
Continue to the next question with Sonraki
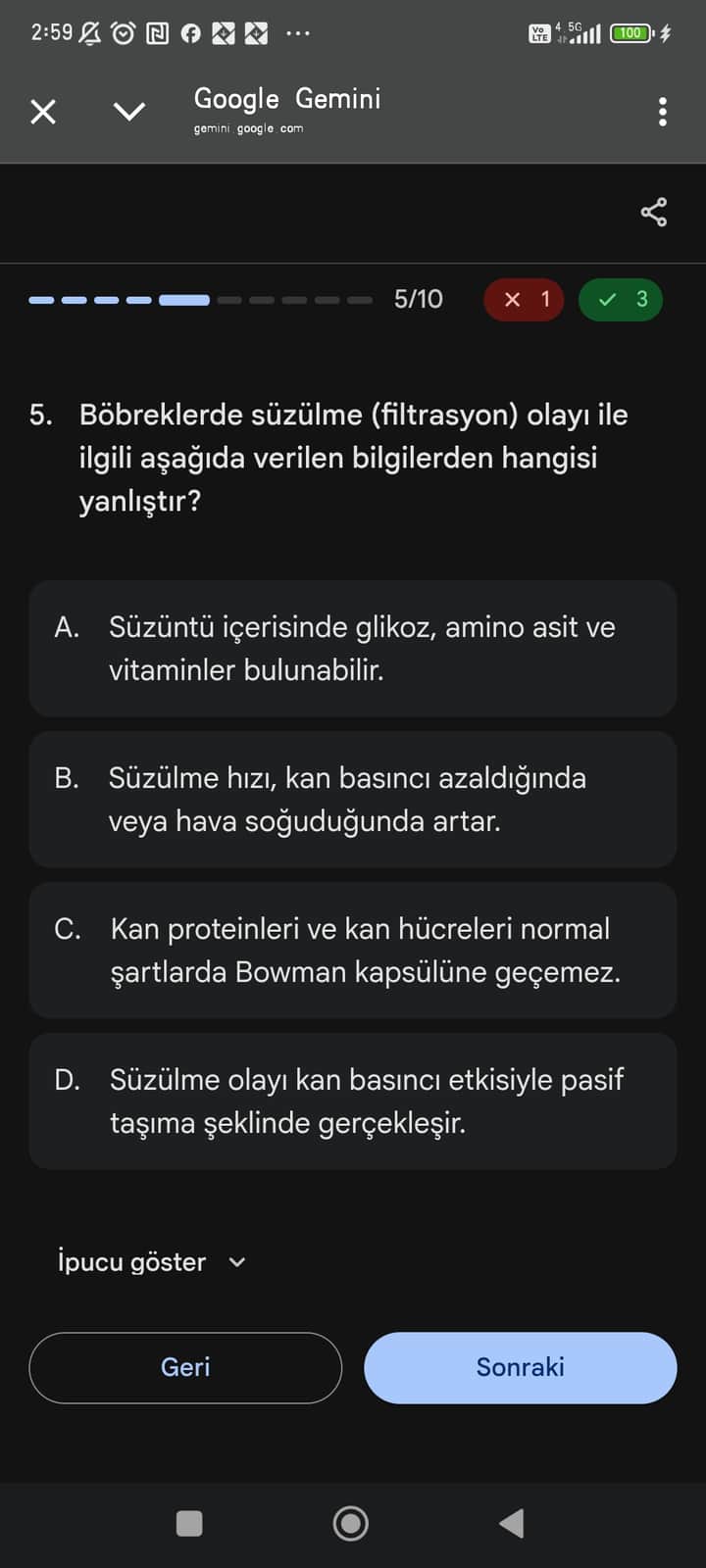pos(520,1368)
